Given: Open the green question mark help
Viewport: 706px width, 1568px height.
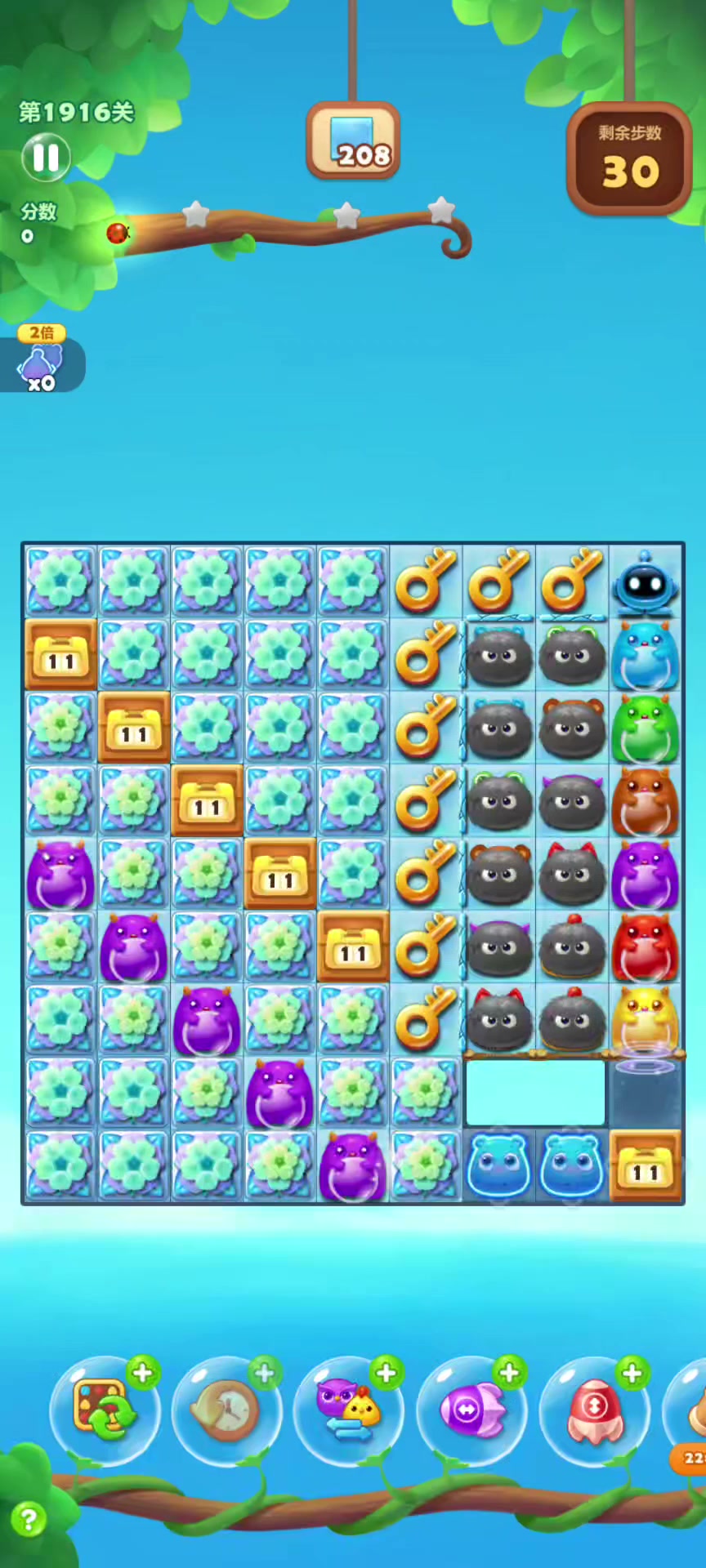Looking at the screenshot, I should (29, 1520).
